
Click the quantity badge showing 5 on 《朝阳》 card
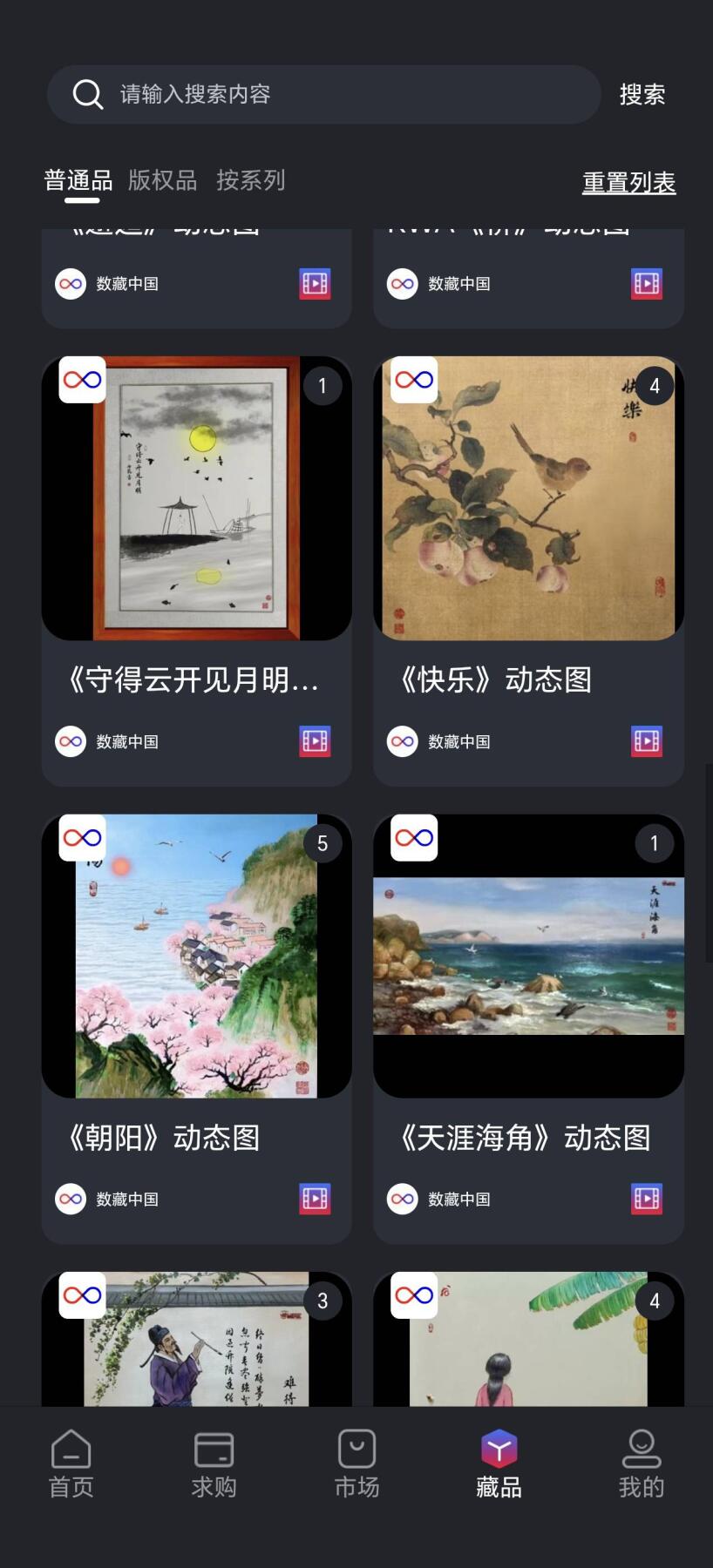point(323,843)
